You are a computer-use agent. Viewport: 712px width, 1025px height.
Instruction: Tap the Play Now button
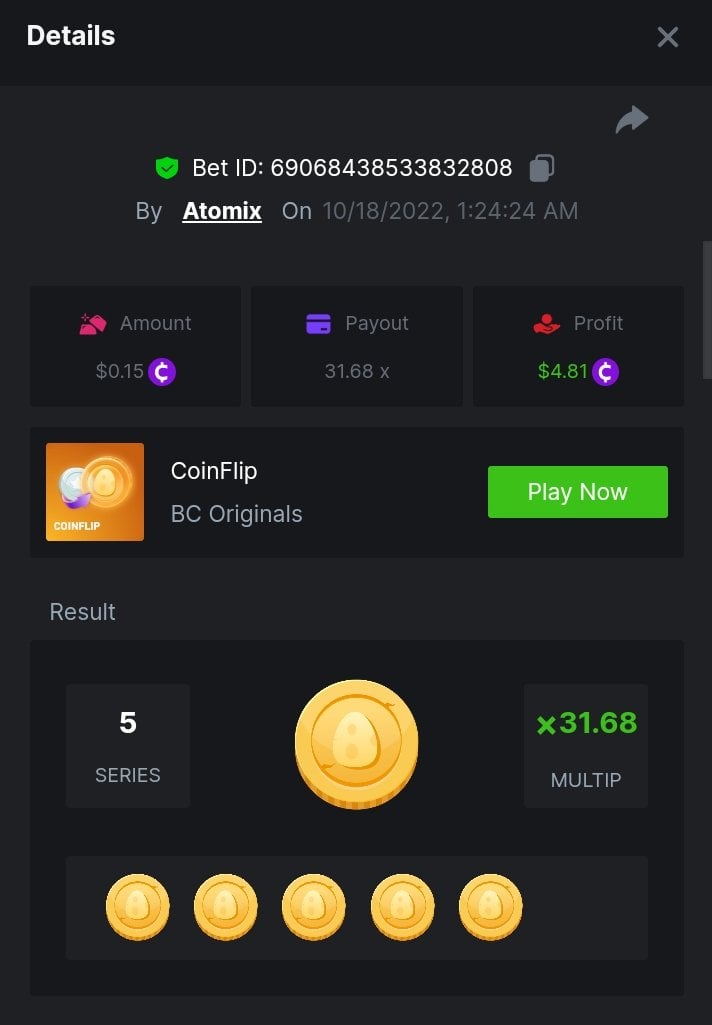coord(577,492)
